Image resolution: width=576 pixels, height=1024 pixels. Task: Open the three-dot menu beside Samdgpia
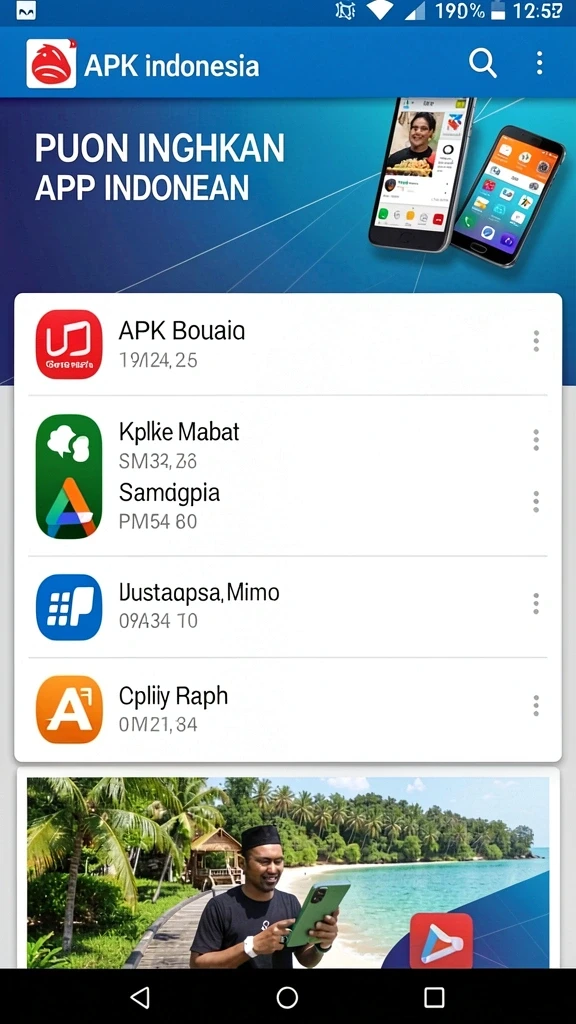(x=536, y=502)
